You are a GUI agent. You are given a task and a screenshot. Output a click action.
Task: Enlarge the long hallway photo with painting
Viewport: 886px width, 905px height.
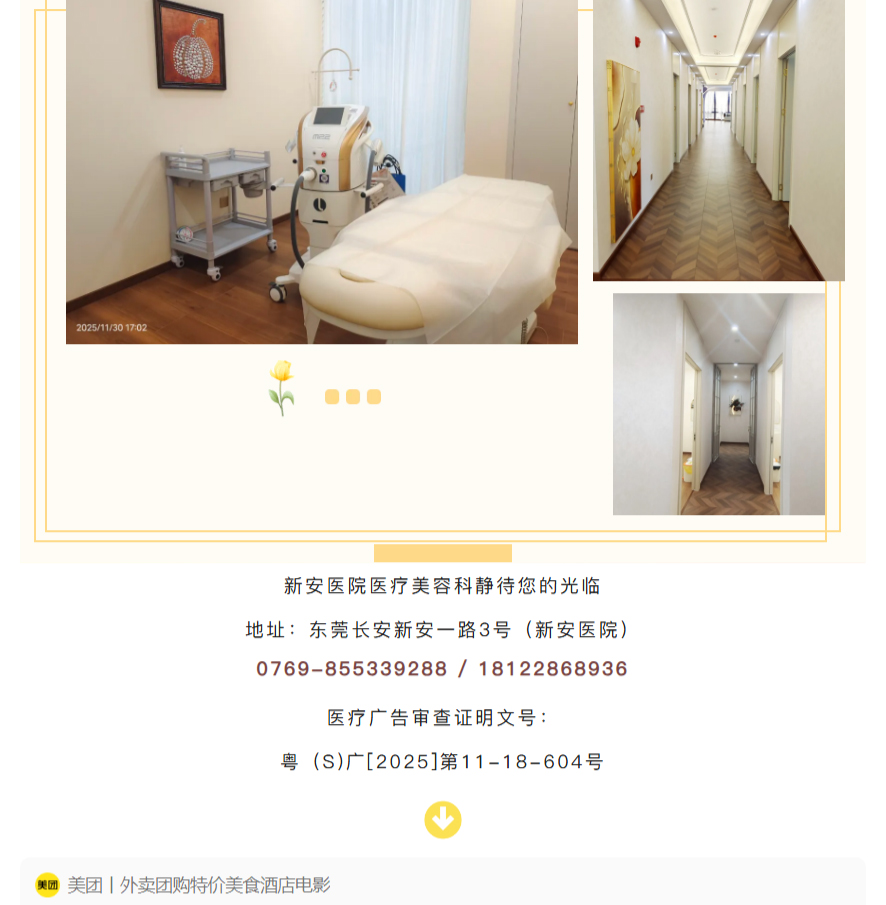click(718, 140)
